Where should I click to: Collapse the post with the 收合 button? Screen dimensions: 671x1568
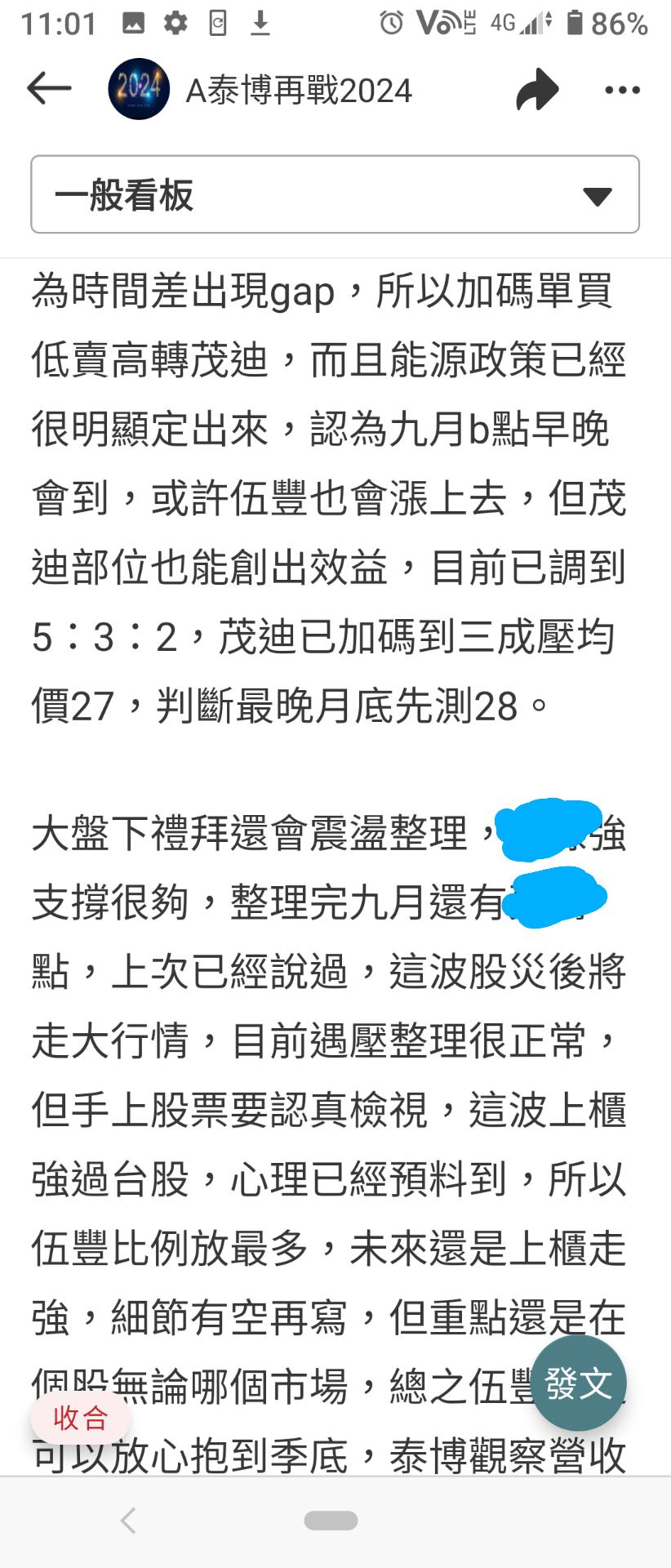(x=81, y=1419)
